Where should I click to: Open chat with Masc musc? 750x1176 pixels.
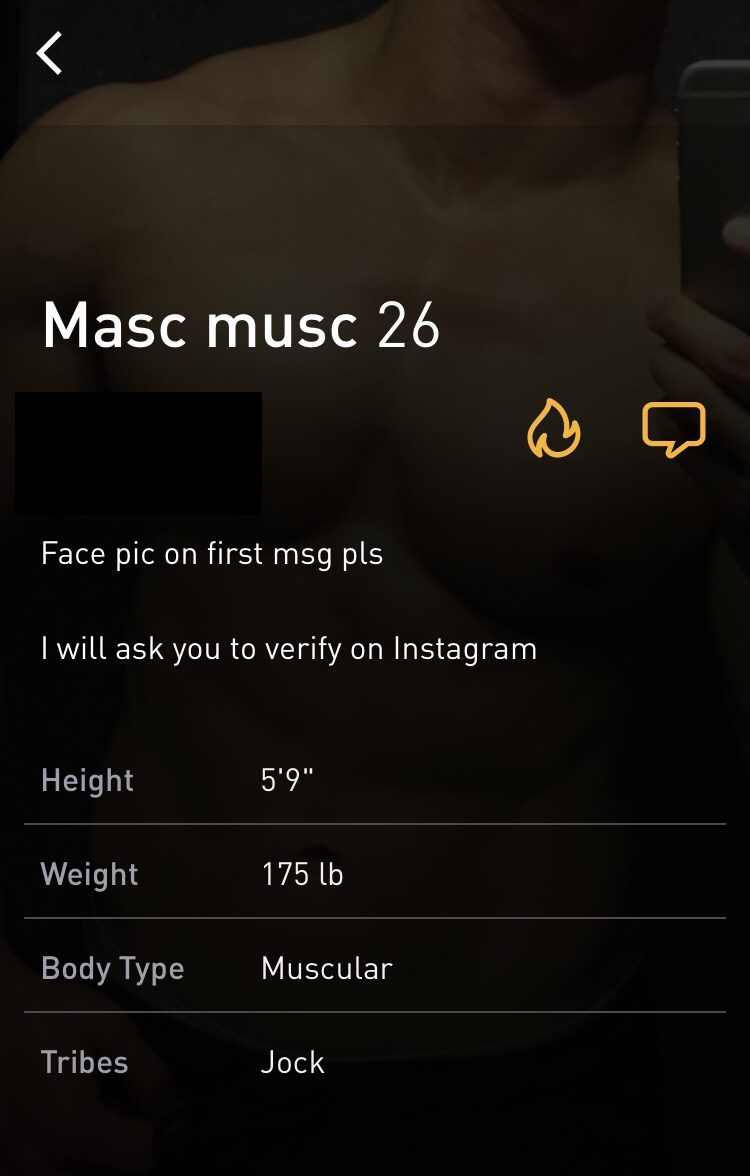673,429
